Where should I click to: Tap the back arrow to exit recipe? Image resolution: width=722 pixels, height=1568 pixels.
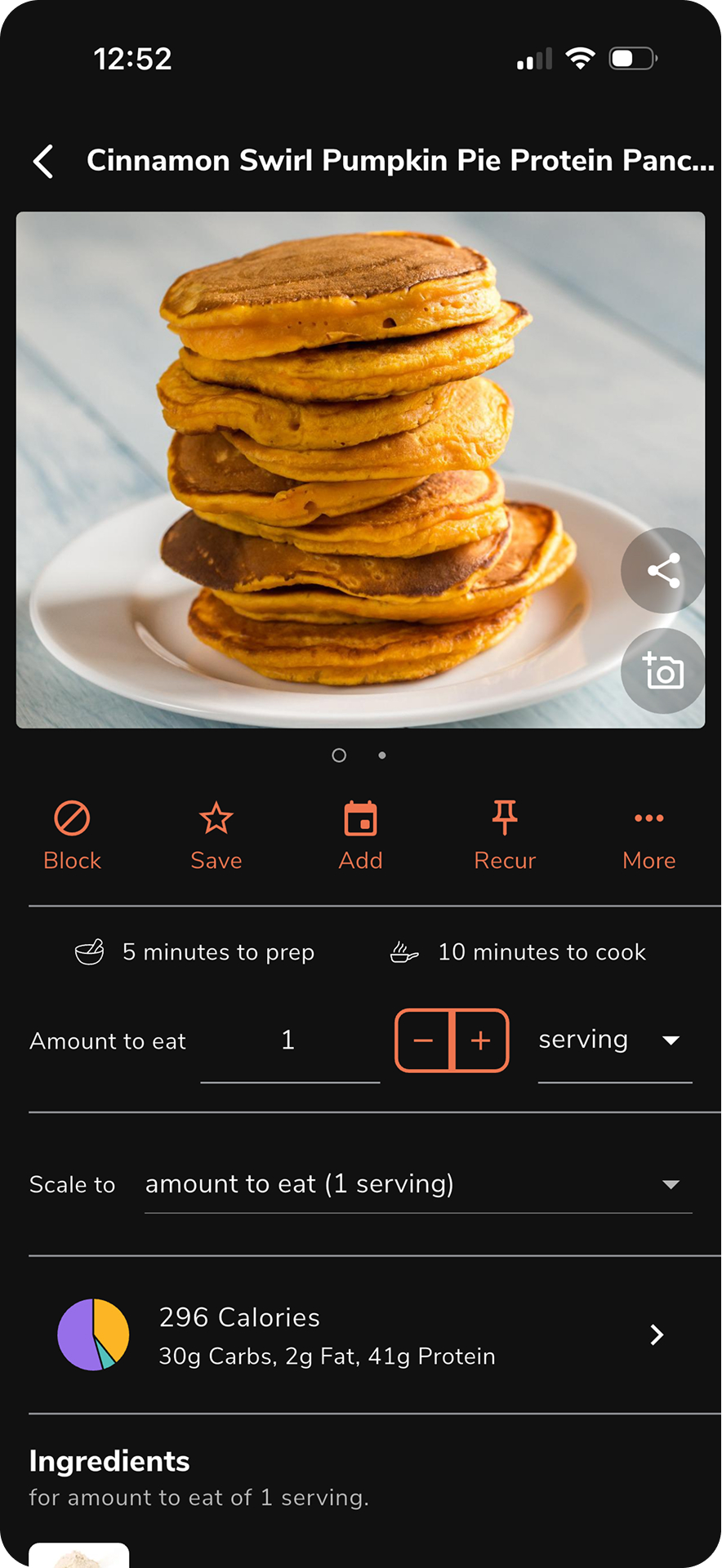tap(42, 161)
